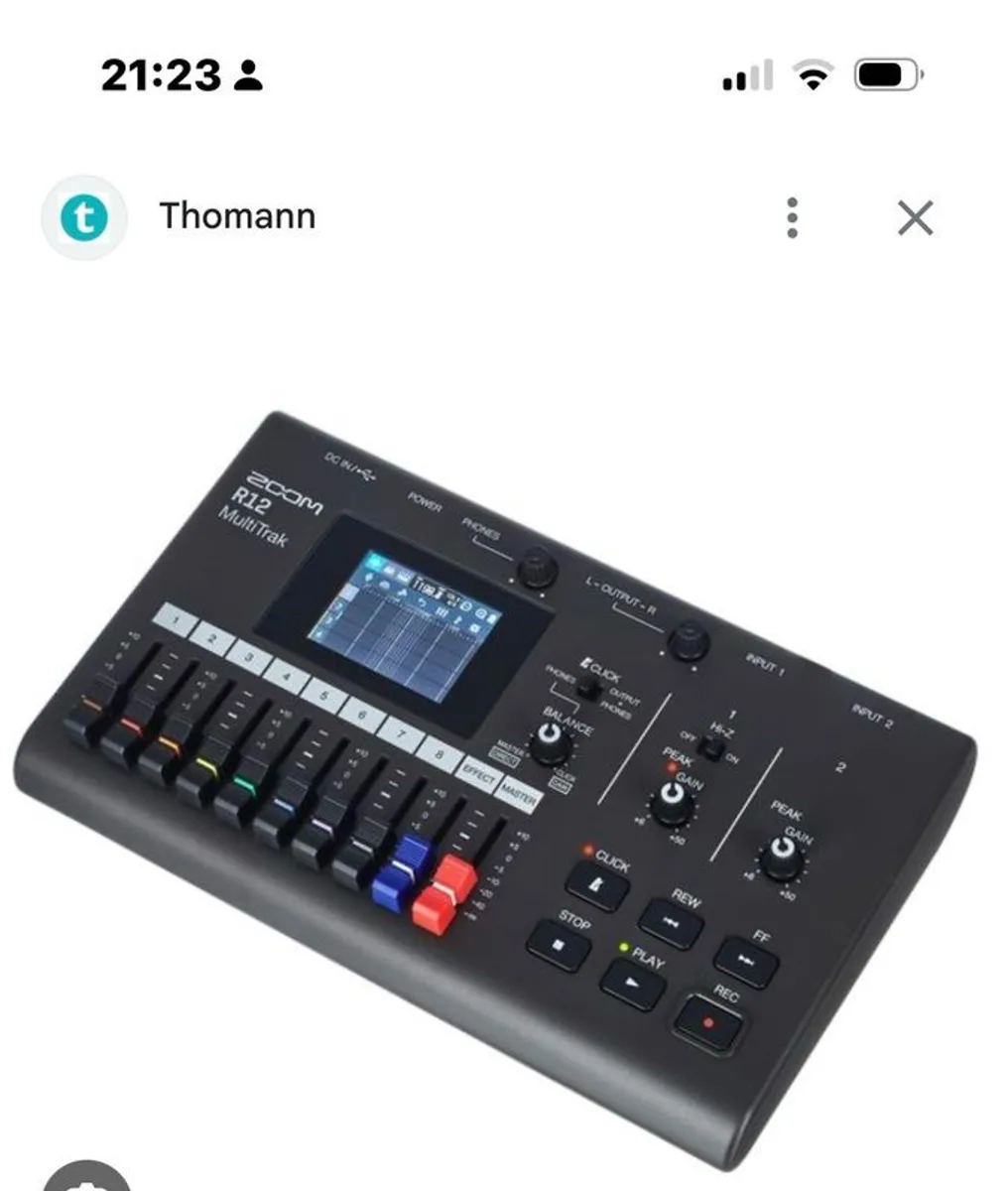Open the three-dot overflow menu
This screenshot has width=1008, height=1191.
coord(792,216)
